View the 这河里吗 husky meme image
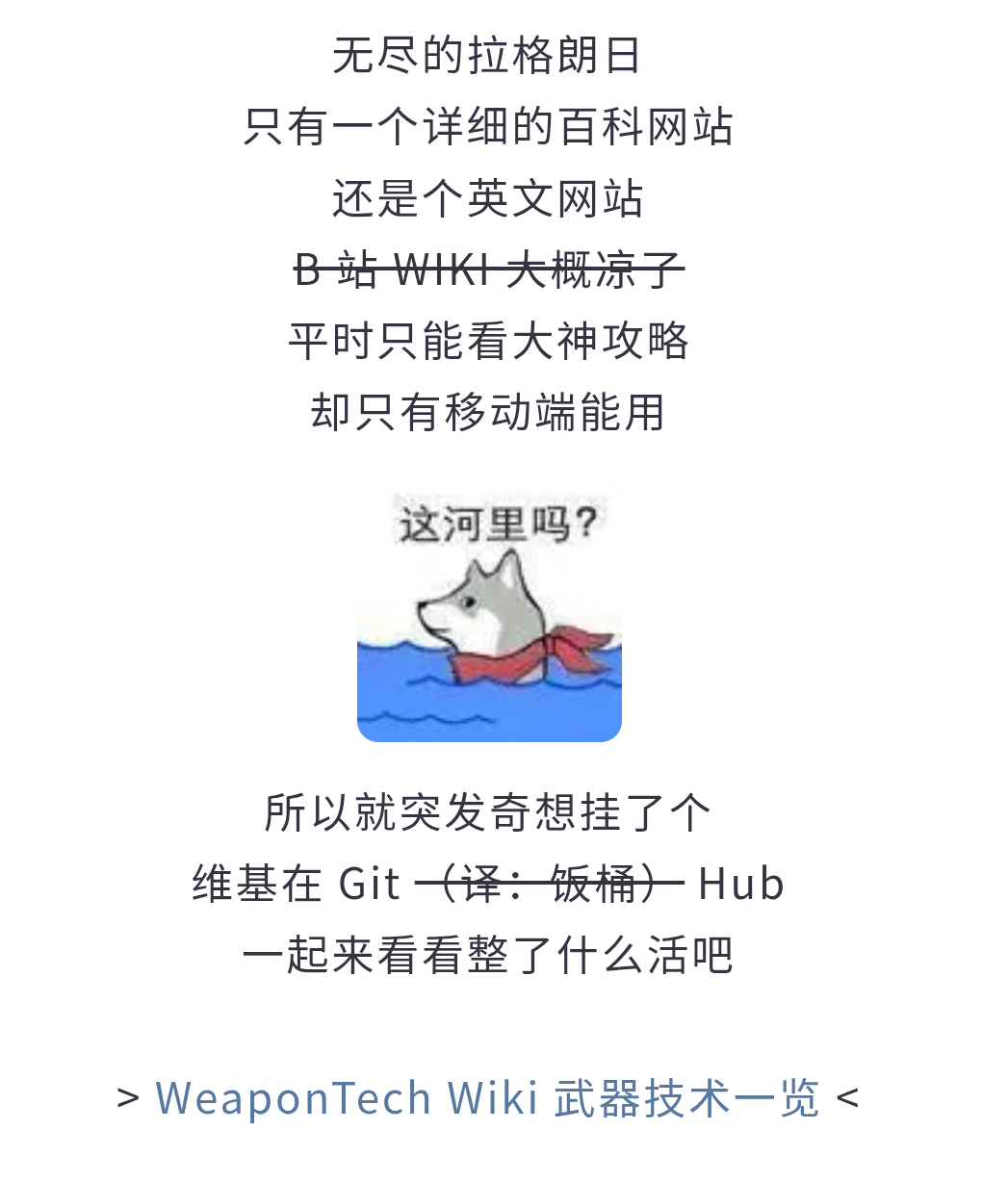 (x=489, y=617)
